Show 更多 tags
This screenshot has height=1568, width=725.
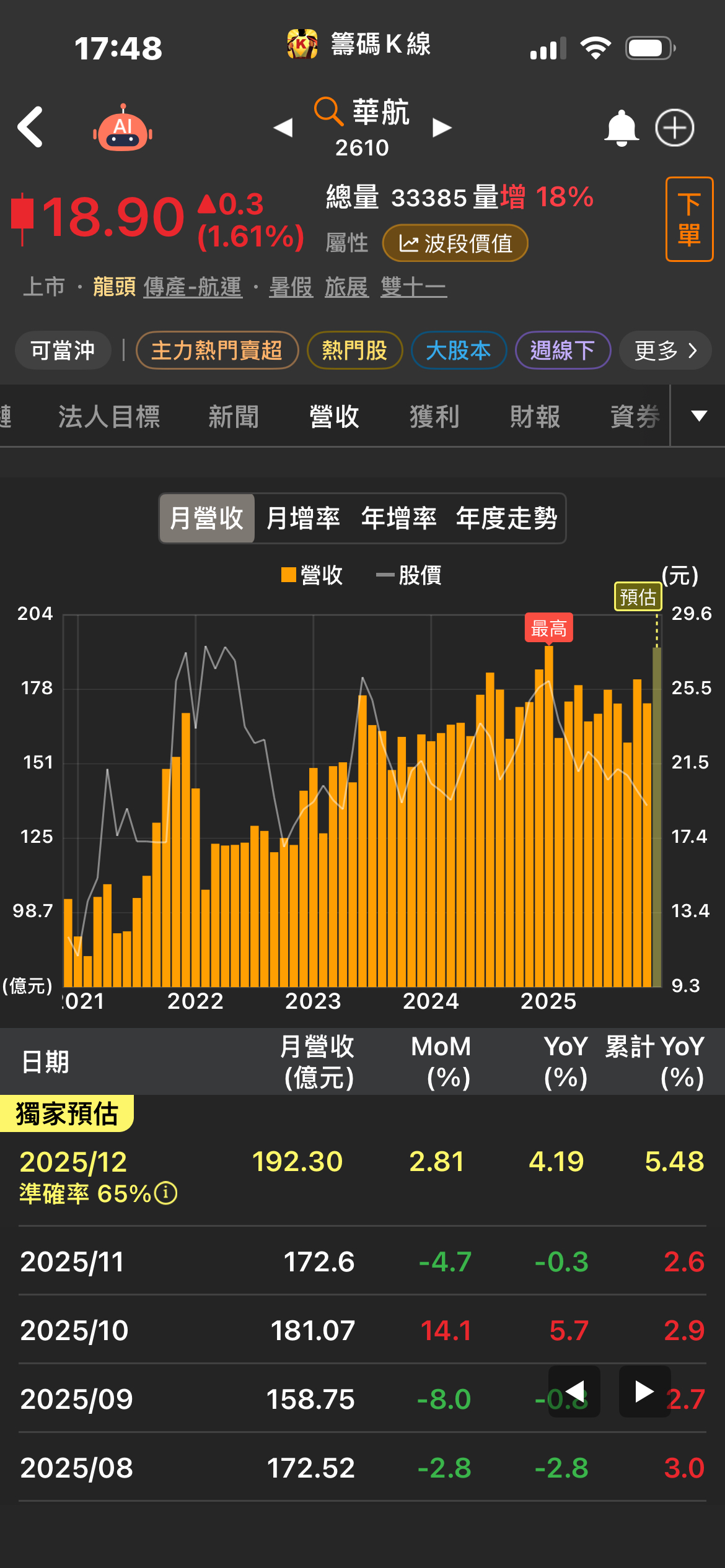[665, 351]
